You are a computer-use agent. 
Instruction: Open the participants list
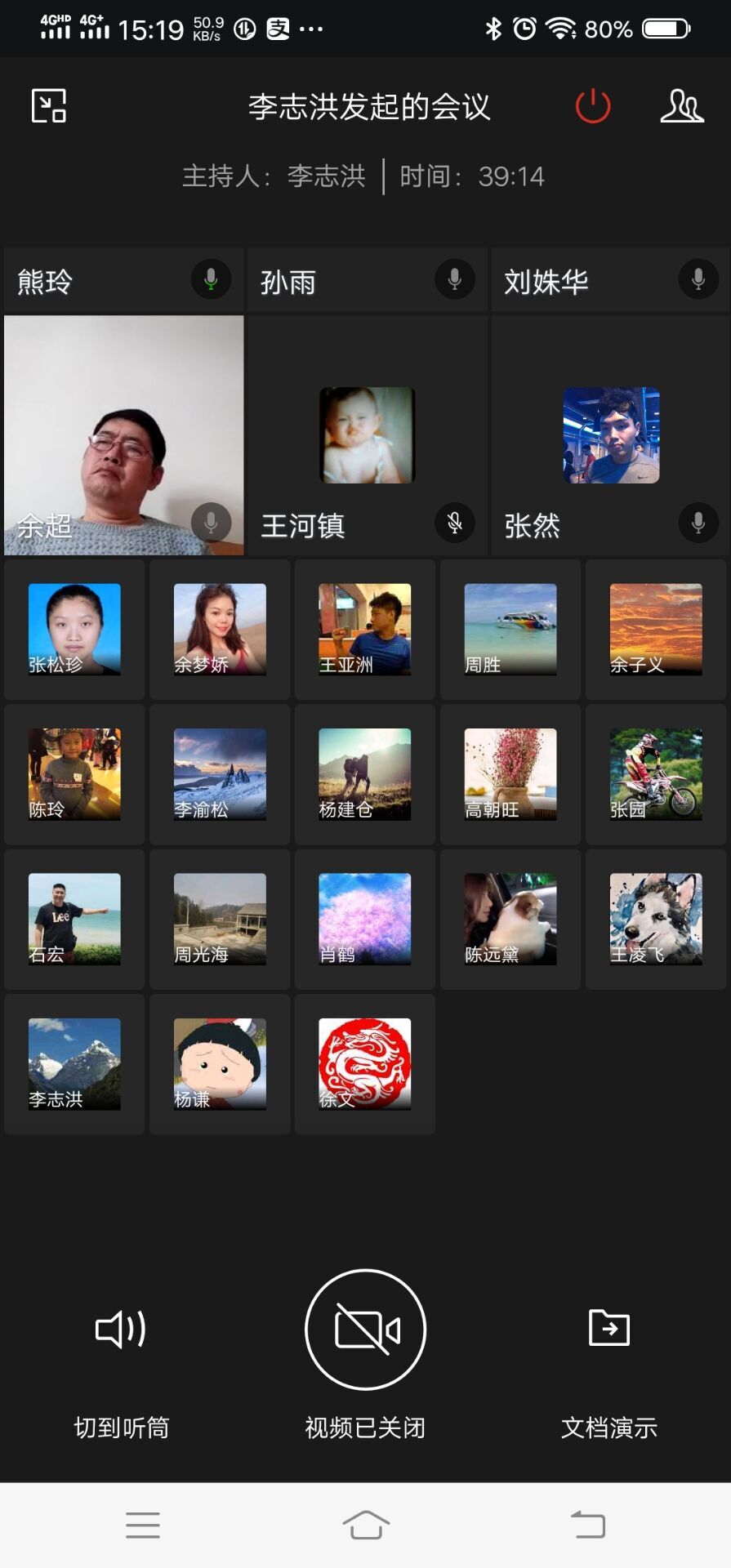[x=681, y=106]
